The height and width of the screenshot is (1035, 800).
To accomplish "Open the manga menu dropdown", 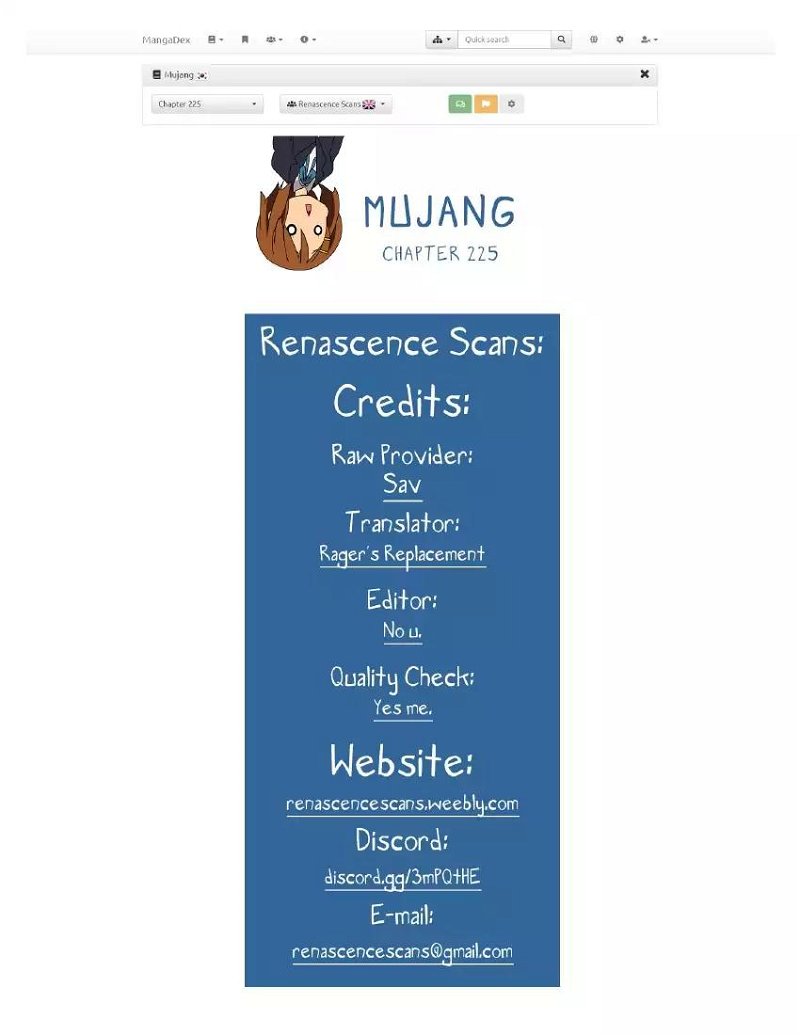I will pos(216,40).
